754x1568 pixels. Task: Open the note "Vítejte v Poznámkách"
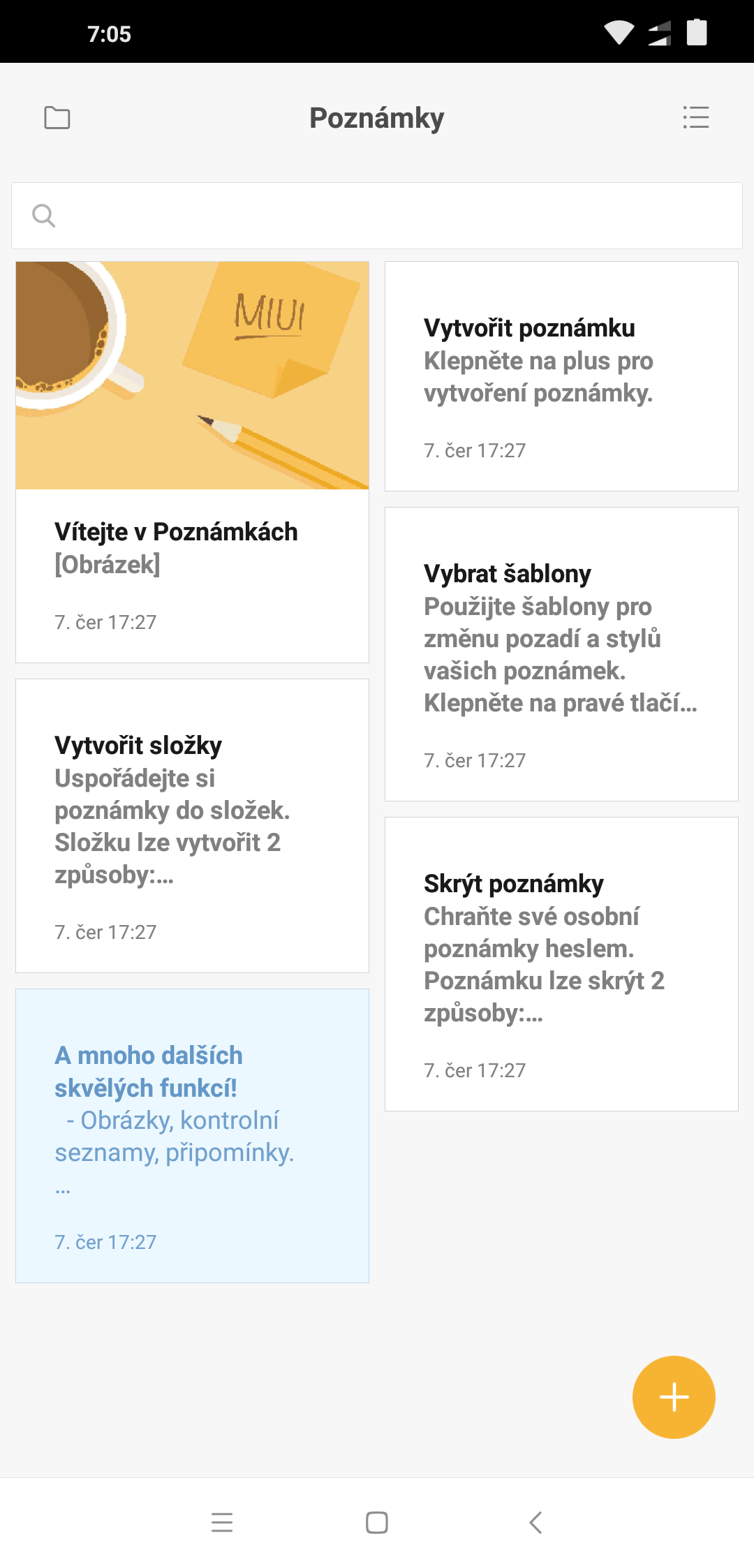coord(192,462)
